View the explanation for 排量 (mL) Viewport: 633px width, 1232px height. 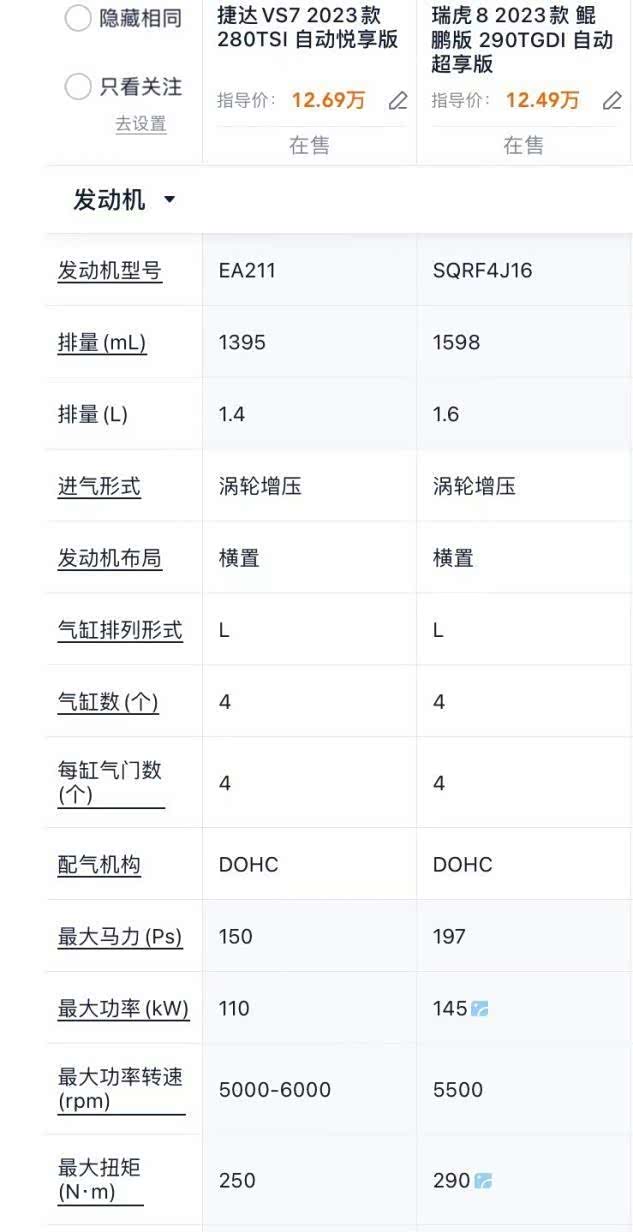pos(102,342)
